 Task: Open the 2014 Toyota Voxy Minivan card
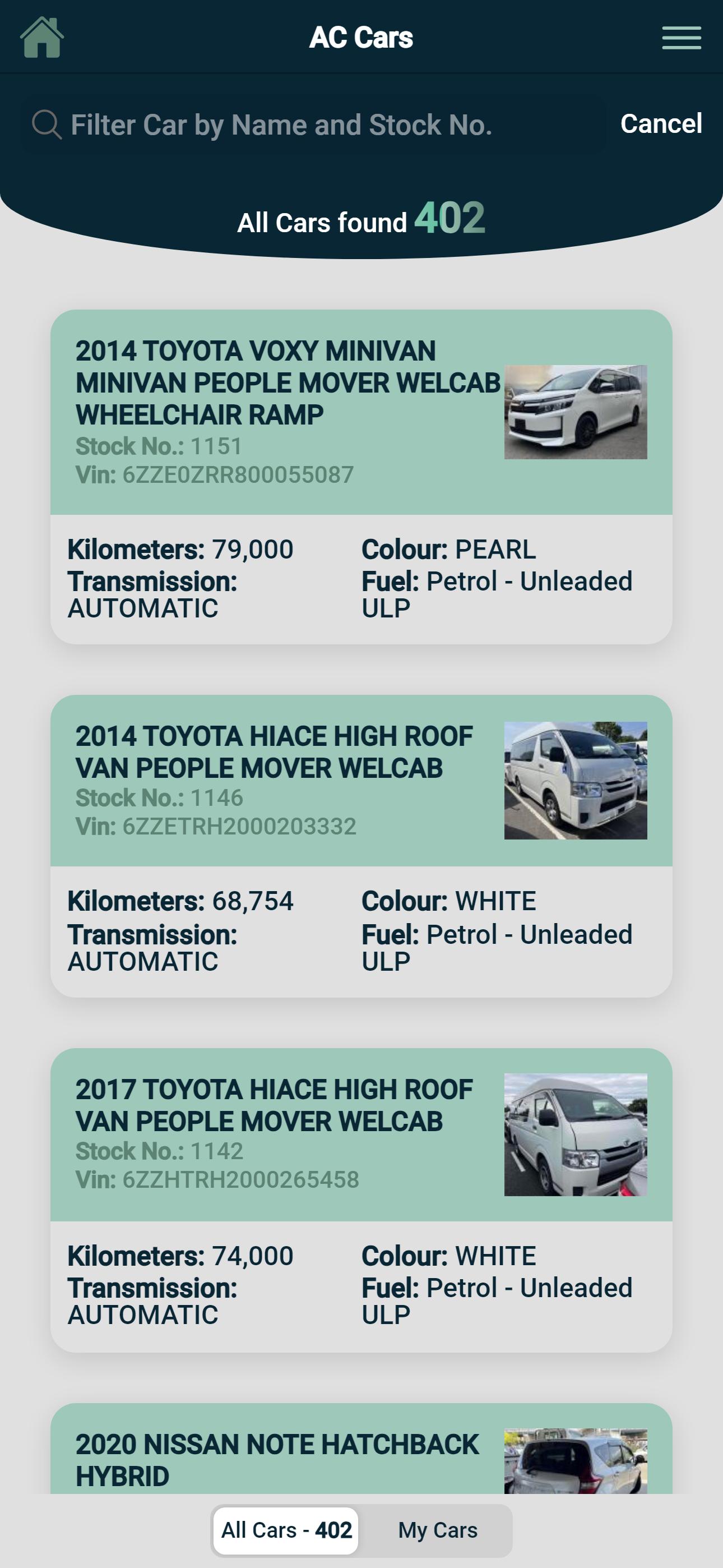tap(361, 477)
